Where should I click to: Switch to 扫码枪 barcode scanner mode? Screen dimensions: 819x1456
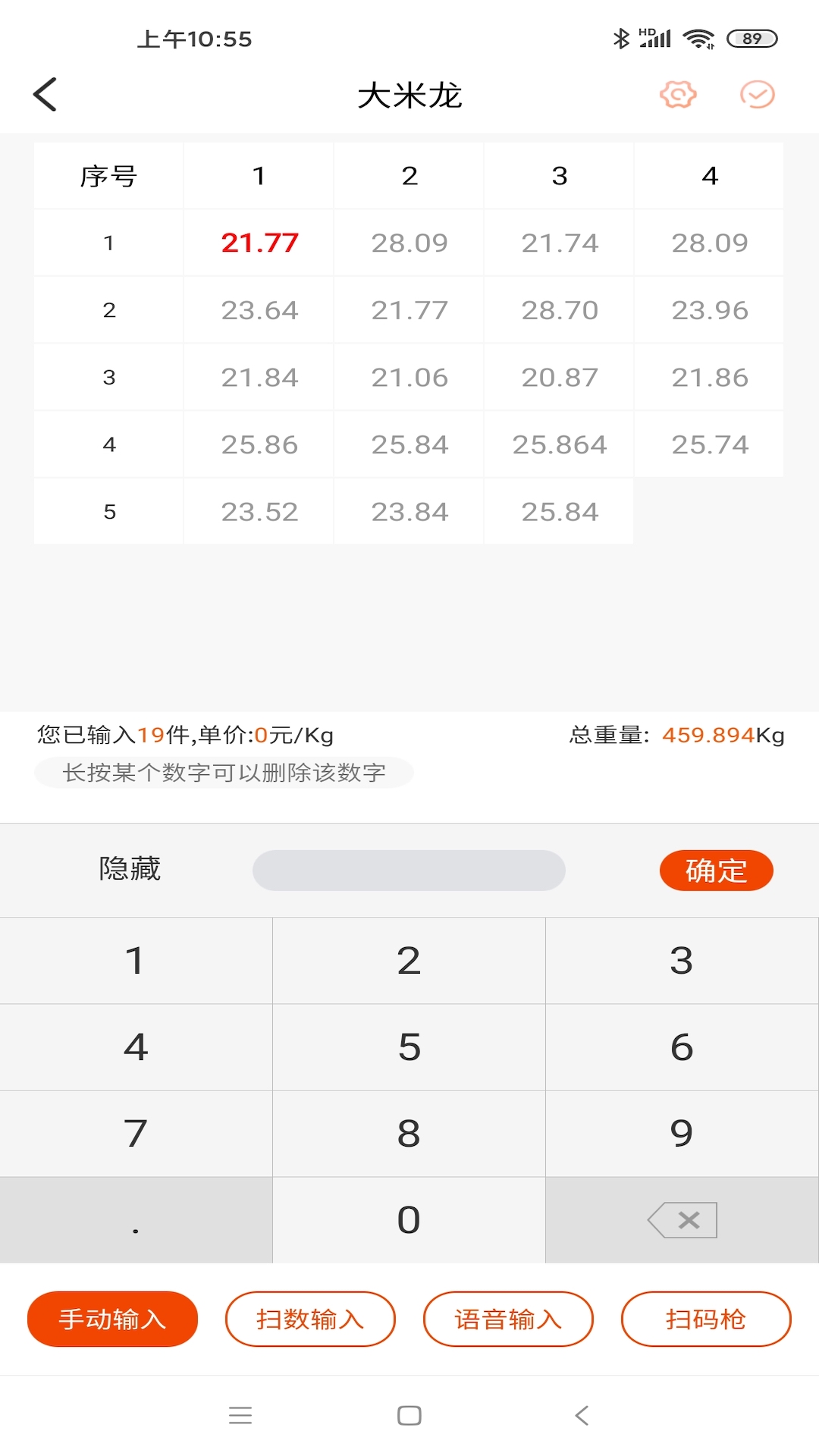pyautogui.click(x=706, y=1319)
